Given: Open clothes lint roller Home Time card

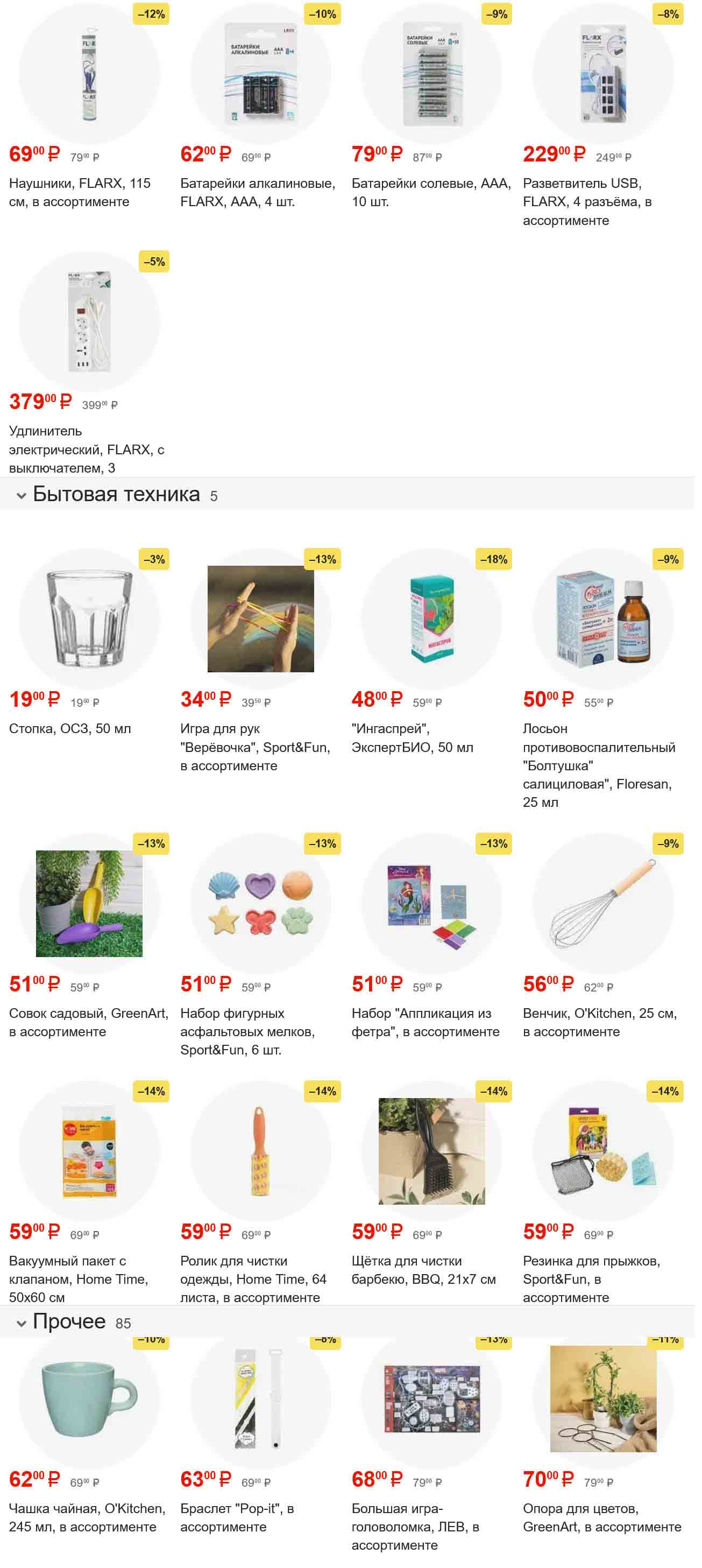Looking at the screenshot, I should pyautogui.click(x=260, y=1150).
